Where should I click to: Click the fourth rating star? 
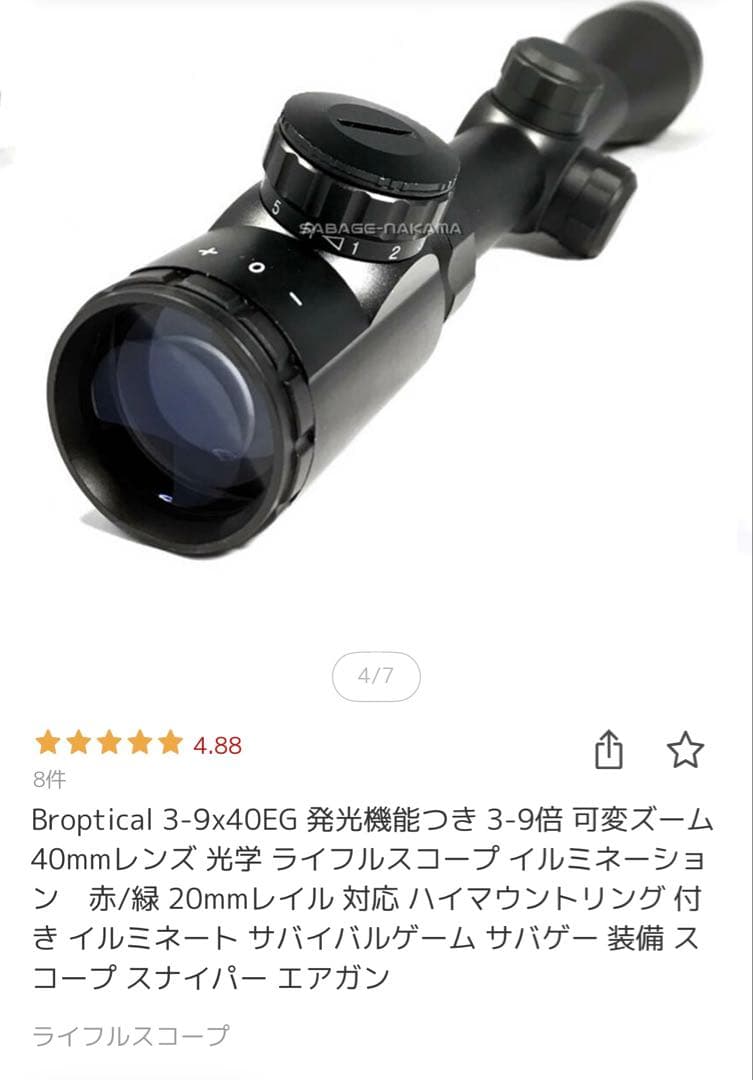(140, 744)
